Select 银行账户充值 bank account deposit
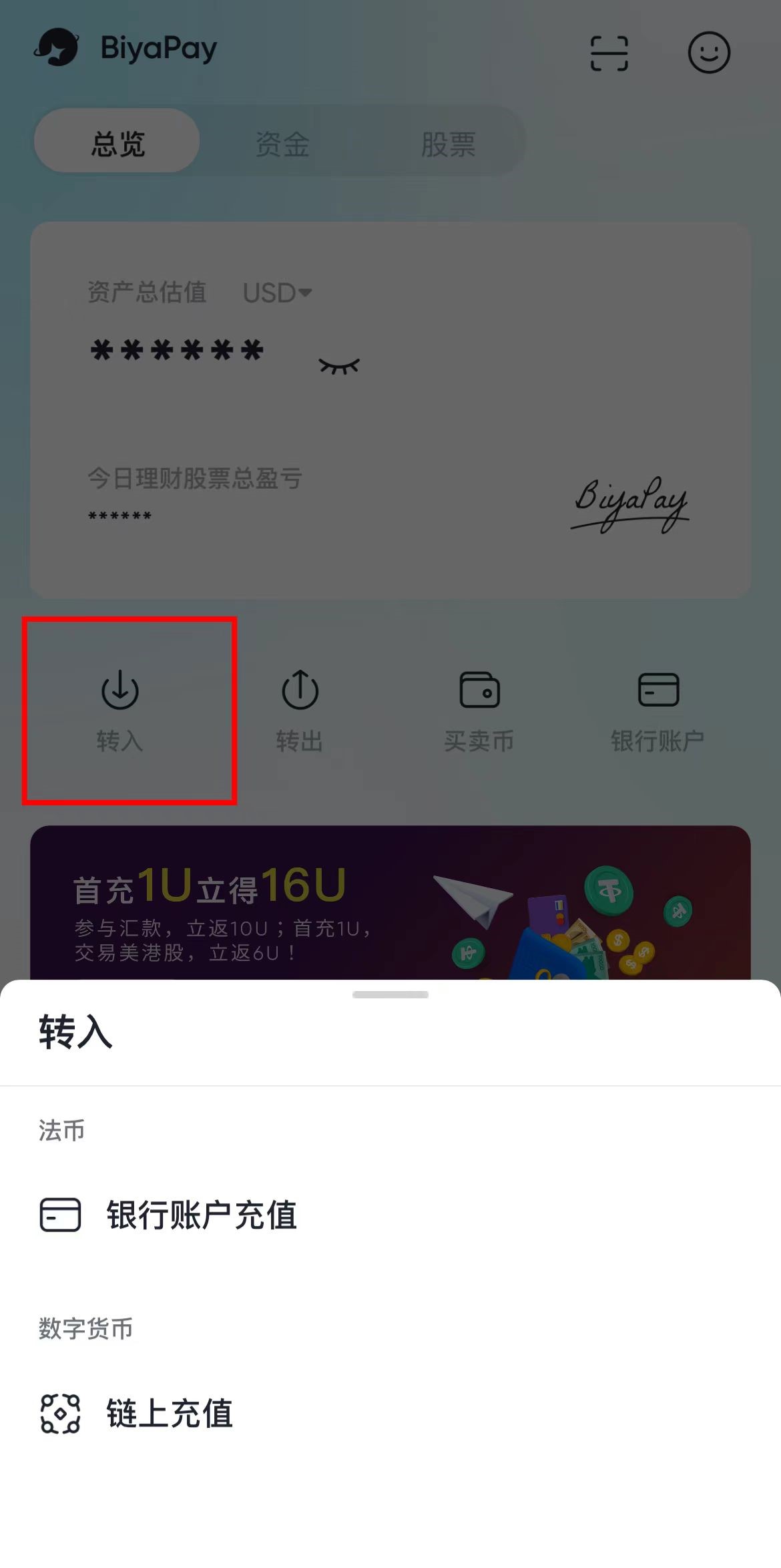 click(200, 1215)
